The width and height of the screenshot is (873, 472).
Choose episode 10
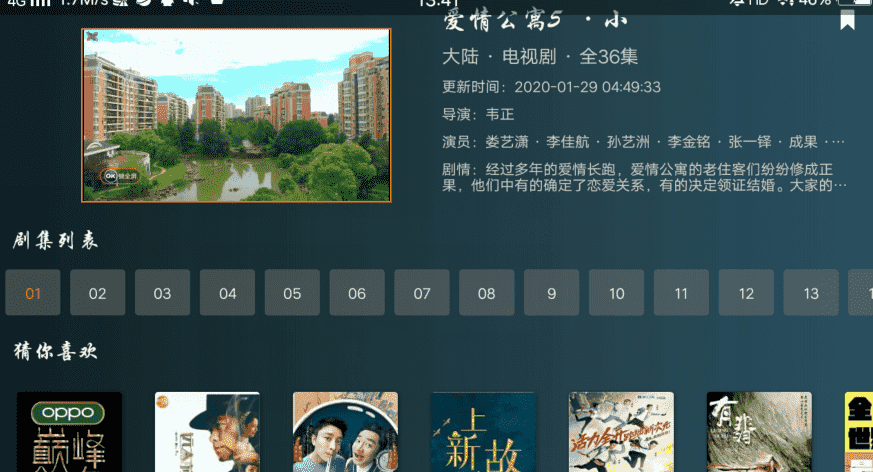point(617,293)
